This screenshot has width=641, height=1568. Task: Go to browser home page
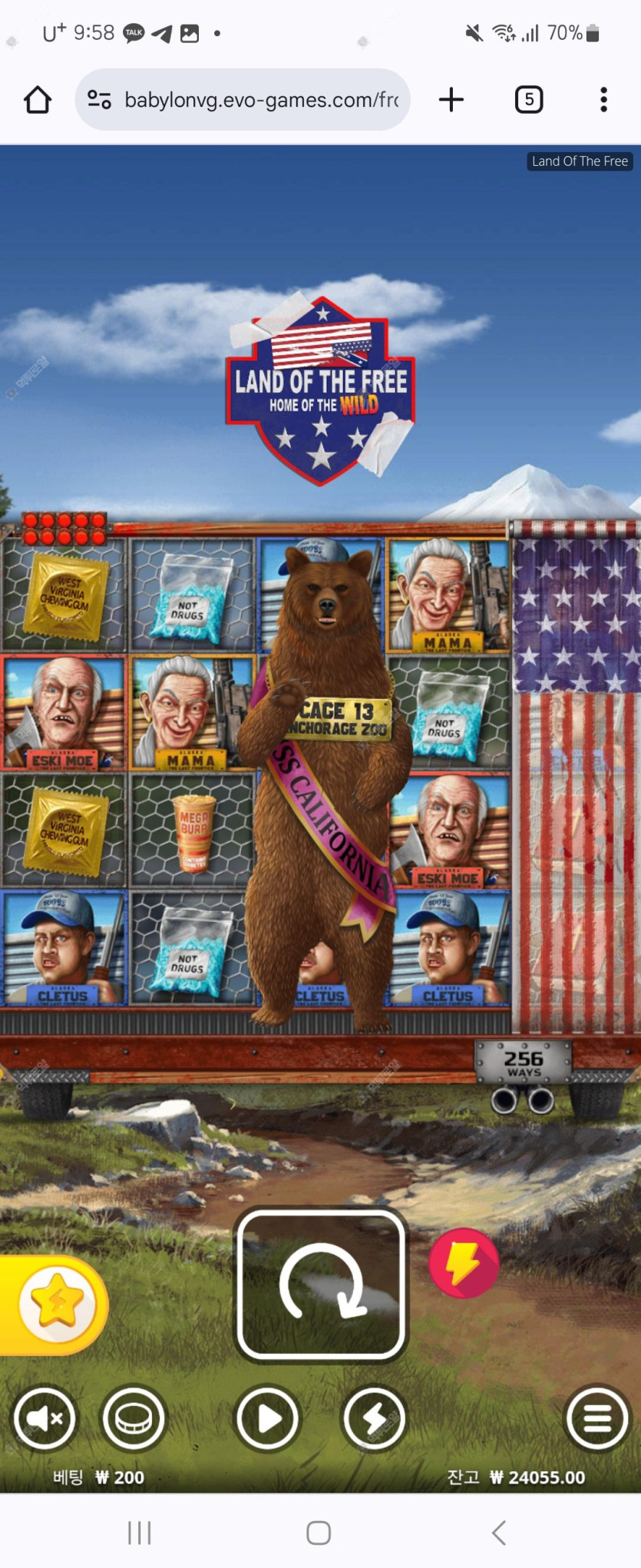click(37, 100)
